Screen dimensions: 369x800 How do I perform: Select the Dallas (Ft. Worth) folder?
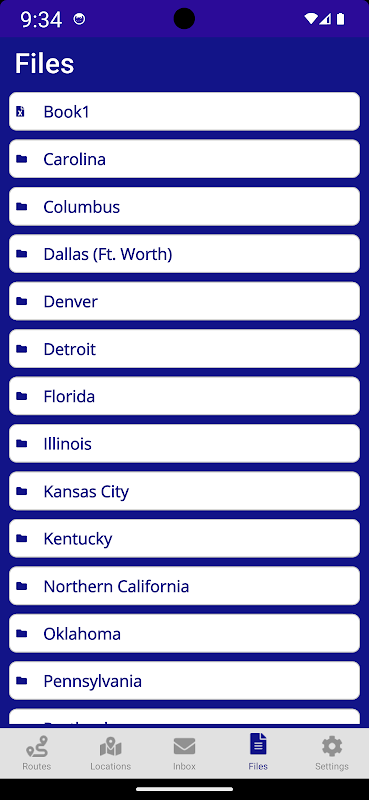184,254
